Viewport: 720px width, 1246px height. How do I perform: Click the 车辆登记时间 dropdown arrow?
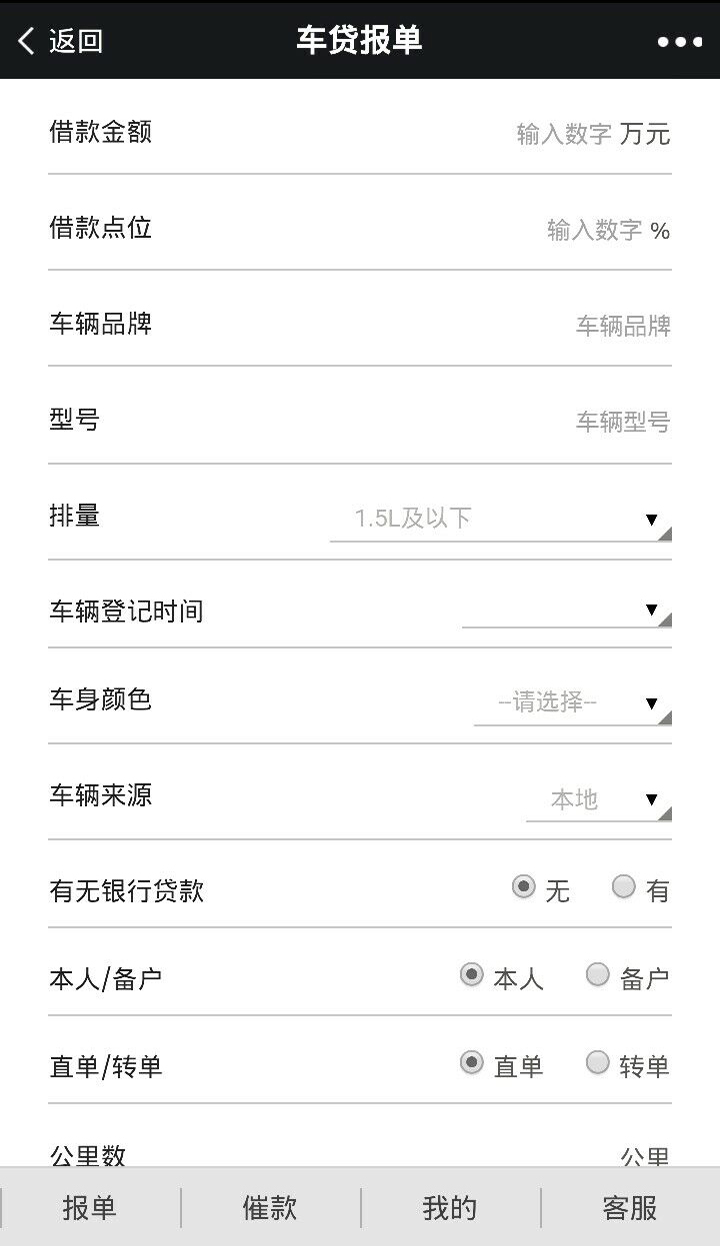tap(651, 613)
